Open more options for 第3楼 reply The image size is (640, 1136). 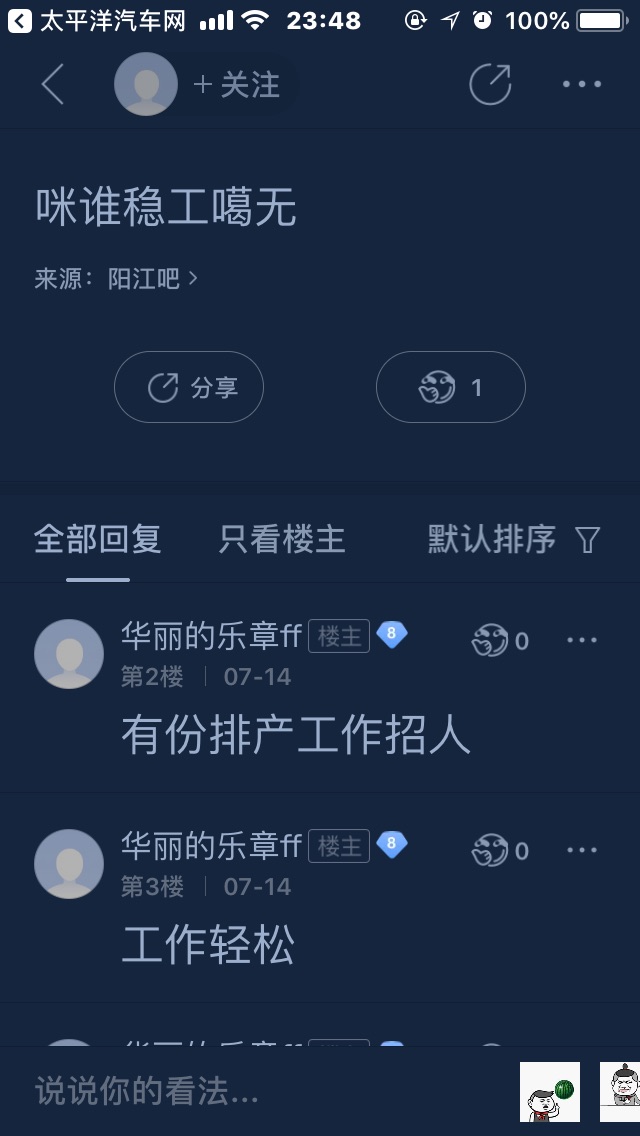click(x=582, y=851)
